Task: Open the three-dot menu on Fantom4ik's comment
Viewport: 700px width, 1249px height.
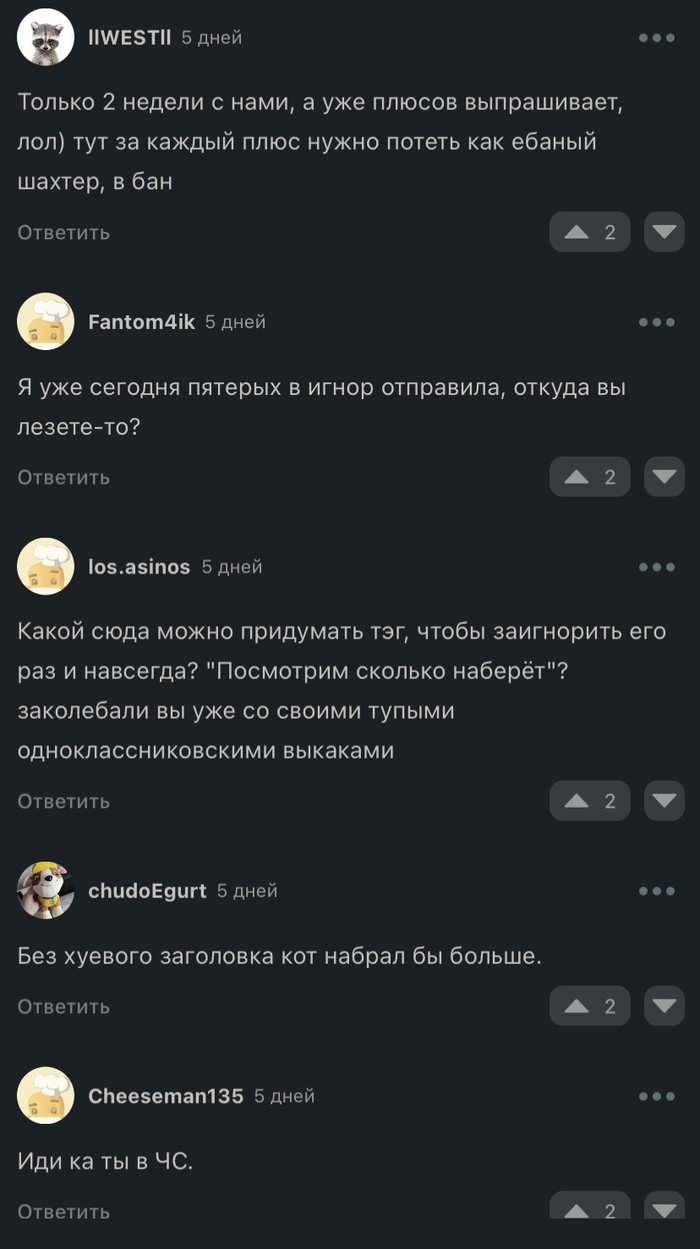Action: tap(657, 322)
